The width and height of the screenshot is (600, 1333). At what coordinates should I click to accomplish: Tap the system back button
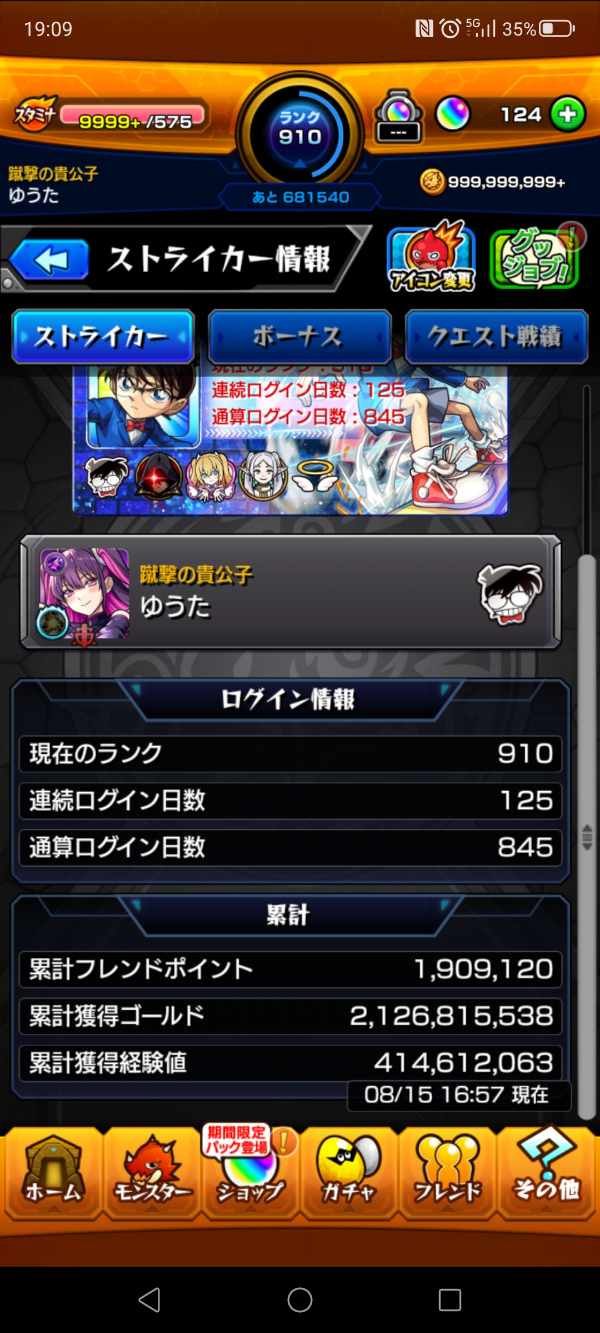[x=149, y=1299]
